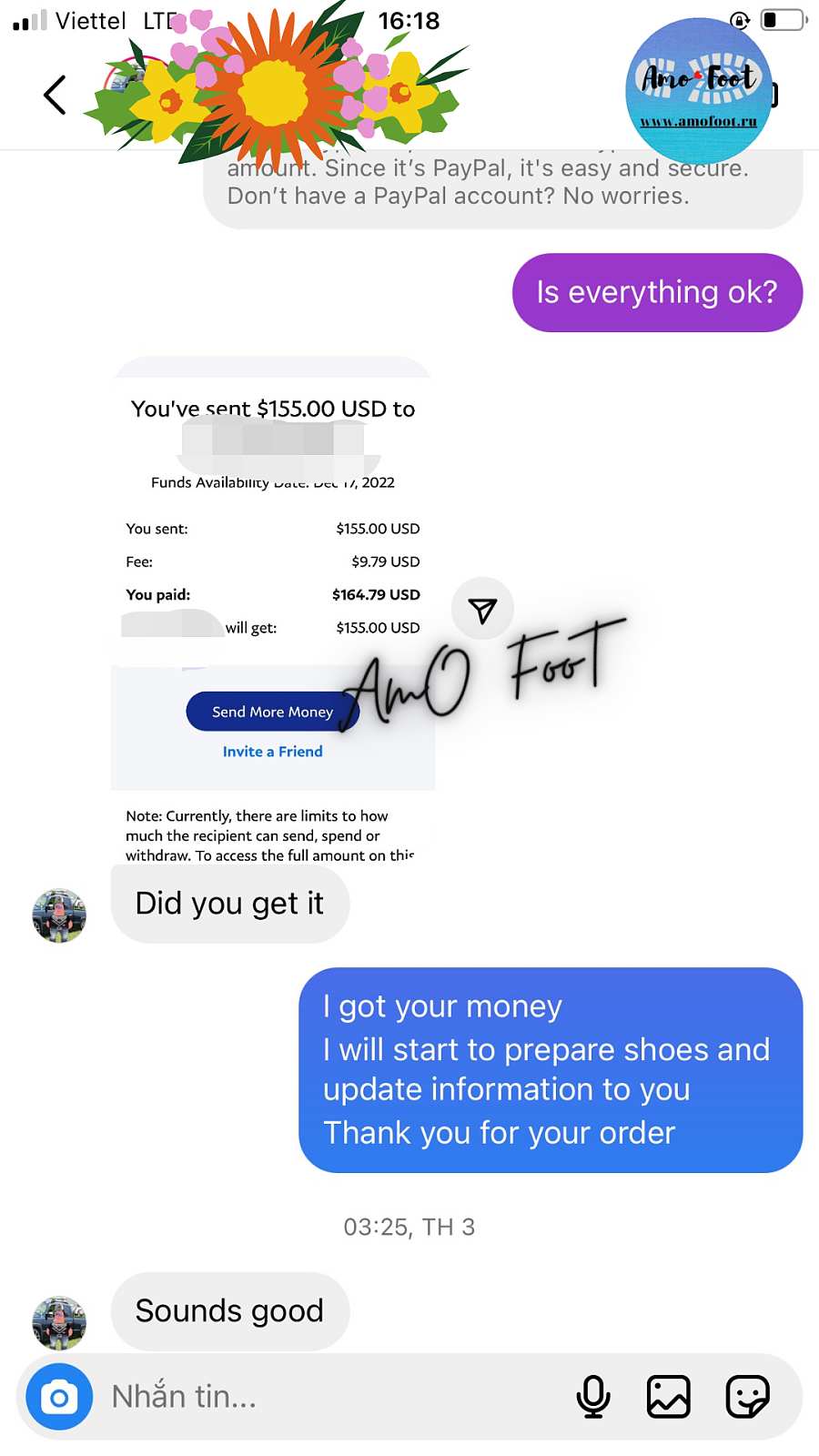This screenshot has height=1456, width=819.
Task: Open the camera to send a photo
Action: click(x=59, y=1397)
